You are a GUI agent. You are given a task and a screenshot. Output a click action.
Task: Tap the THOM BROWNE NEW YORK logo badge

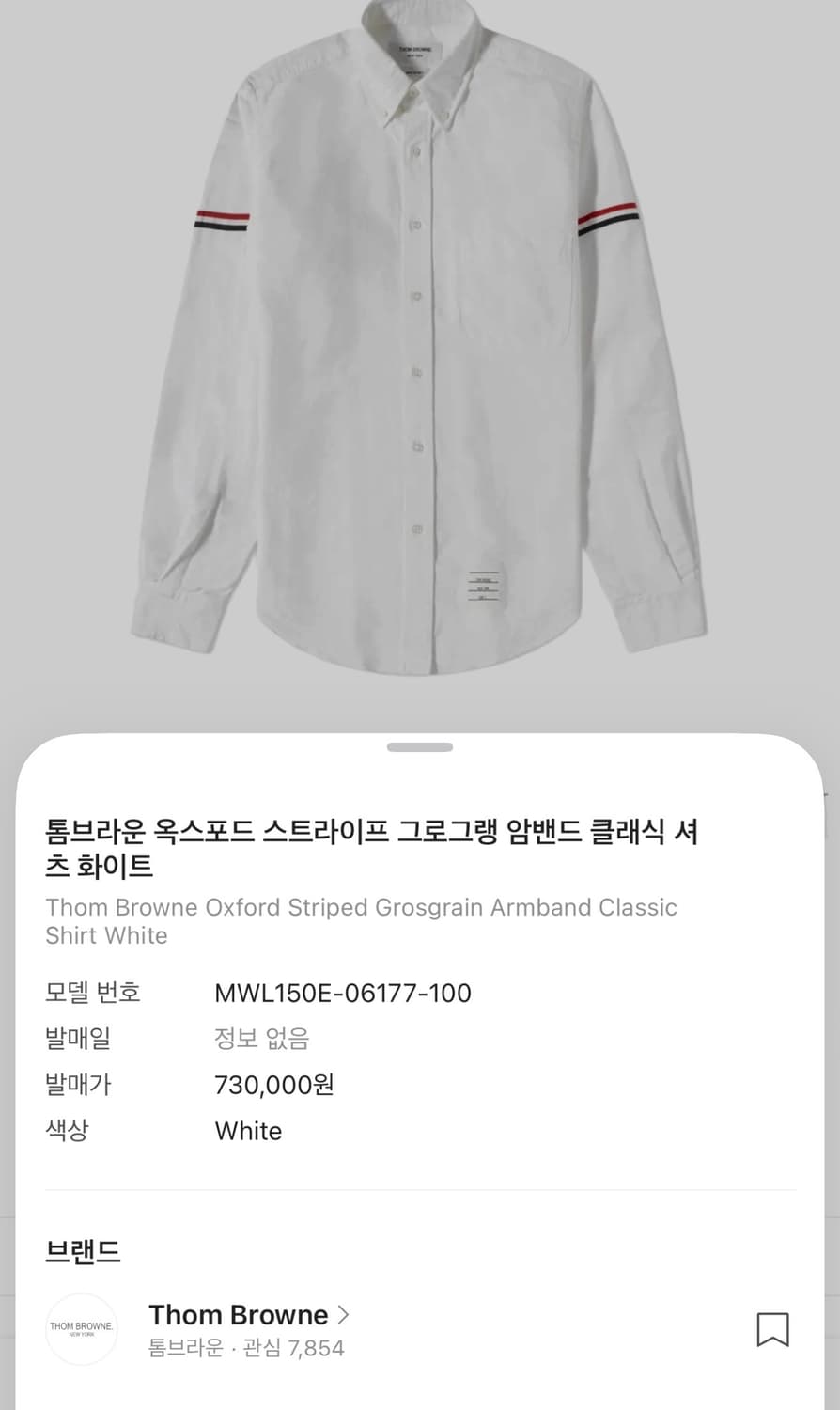point(82,1328)
